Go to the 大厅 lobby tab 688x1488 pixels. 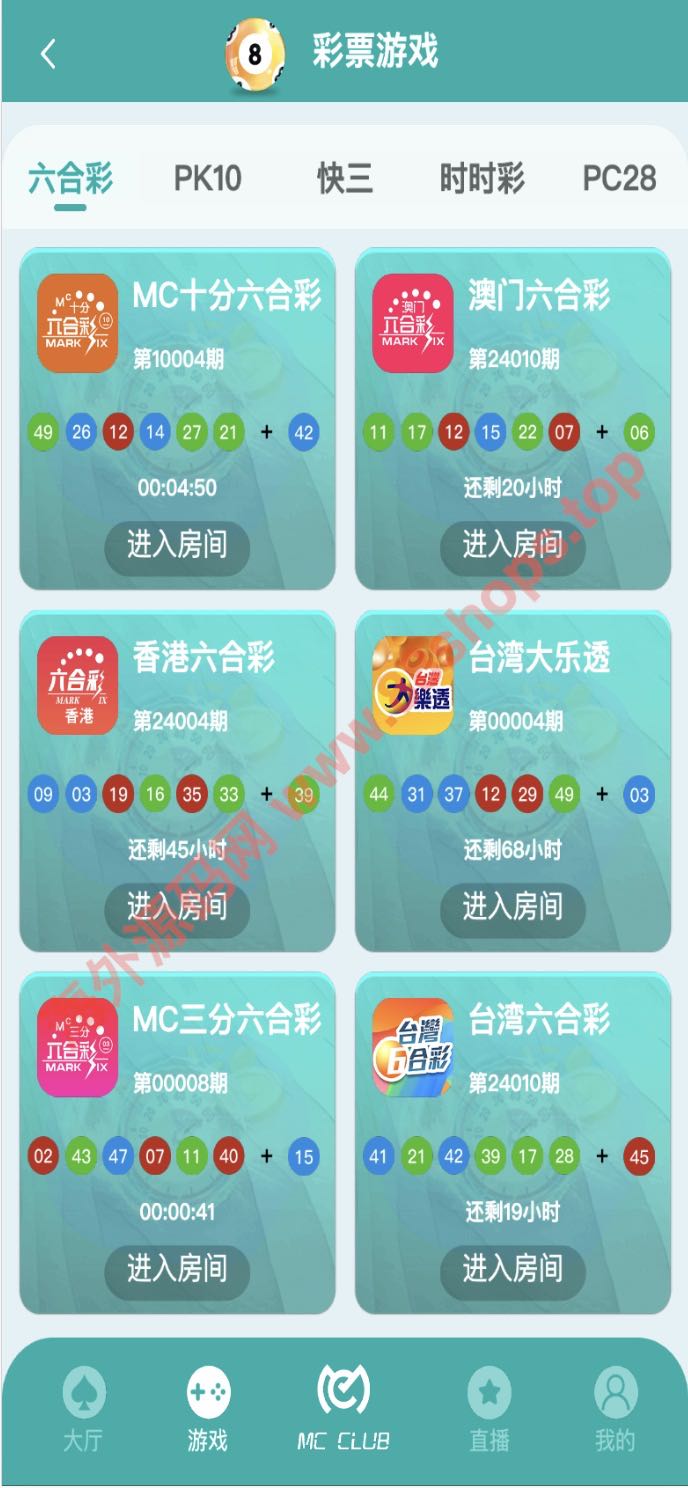pos(83,1410)
